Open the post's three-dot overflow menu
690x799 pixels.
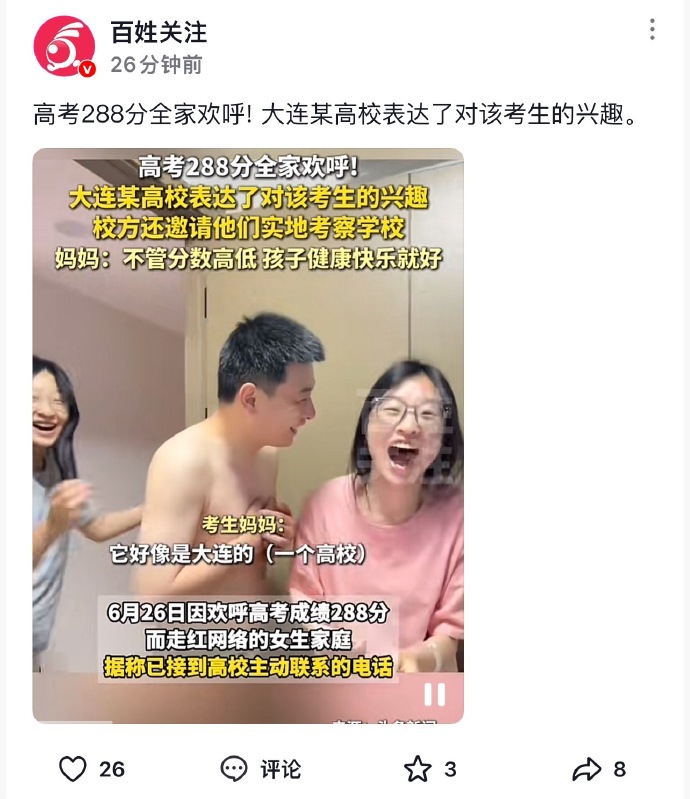point(652,30)
